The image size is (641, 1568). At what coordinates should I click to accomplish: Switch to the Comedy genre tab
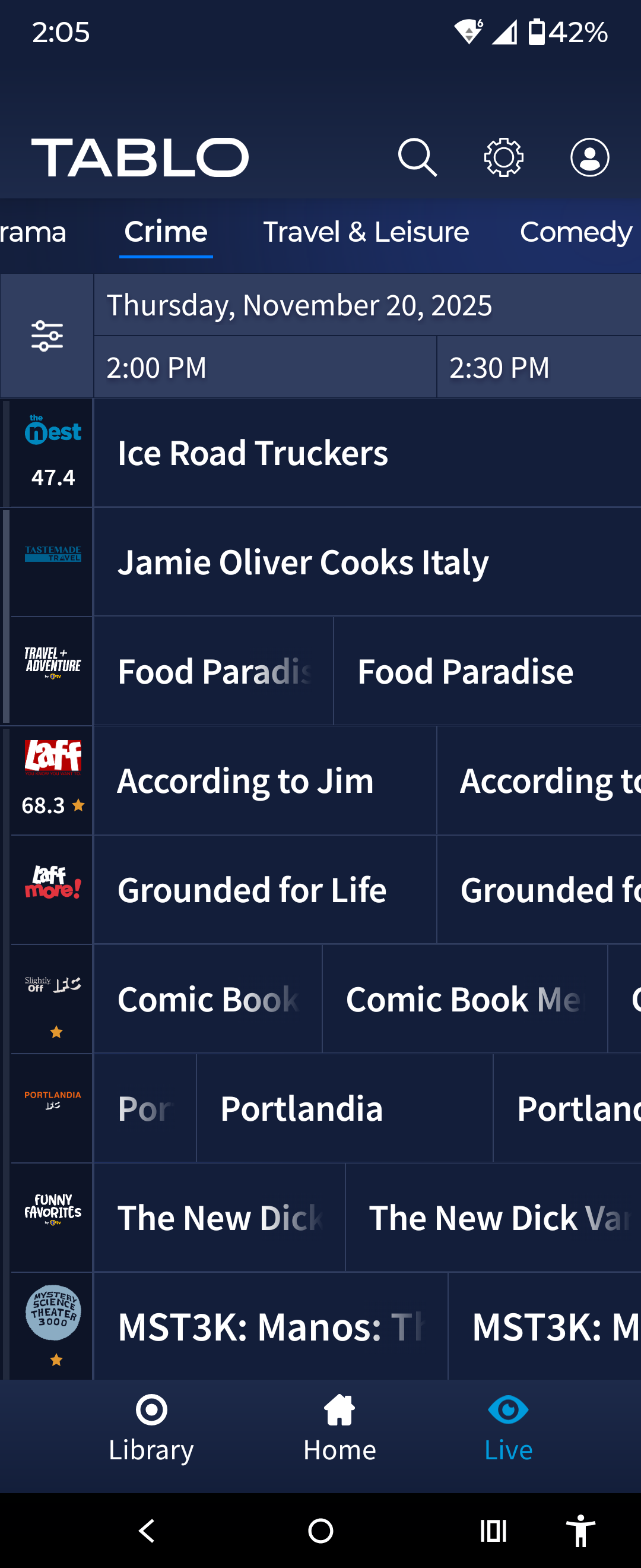click(575, 232)
